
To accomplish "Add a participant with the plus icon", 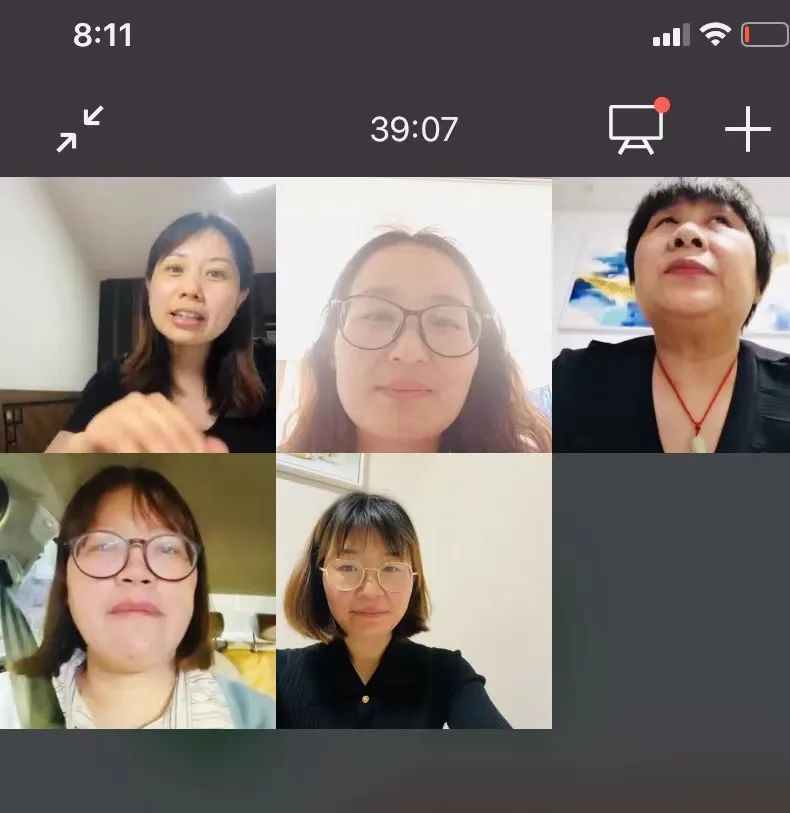I will [747, 129].
